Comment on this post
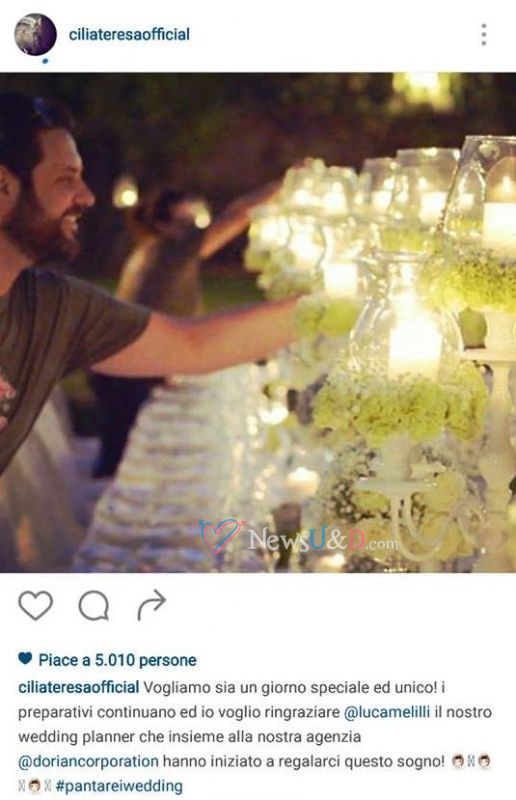Screen dimensions: 516x800 (x=94, y=606)
